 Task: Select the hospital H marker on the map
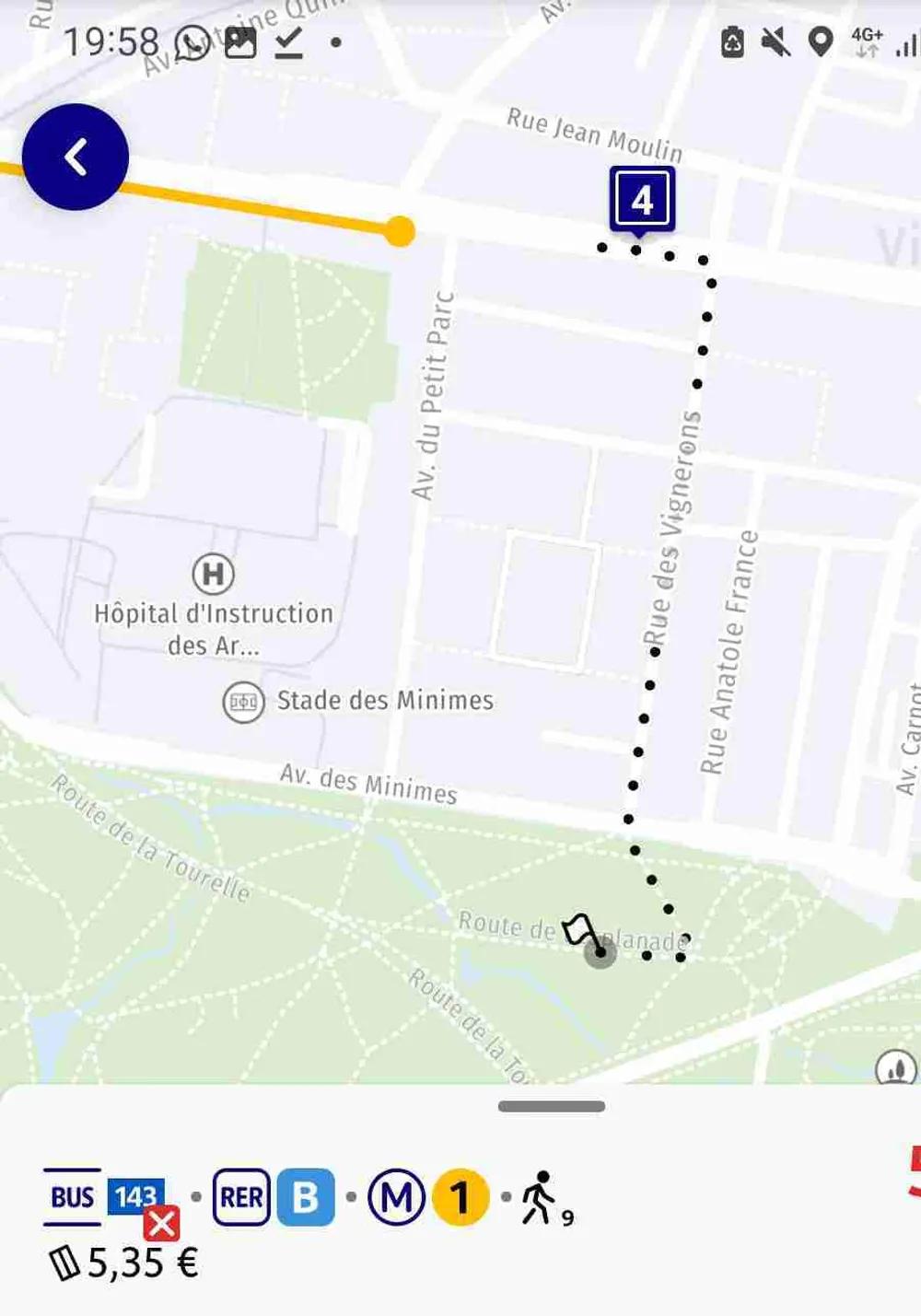[212, 574]
